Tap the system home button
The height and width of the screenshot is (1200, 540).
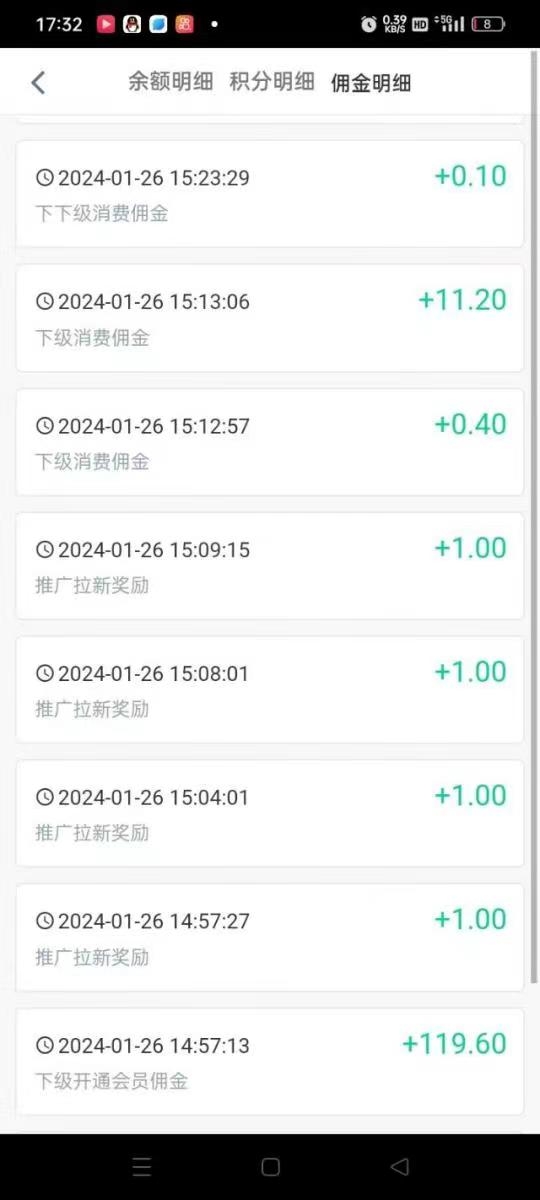[270, 1166]
